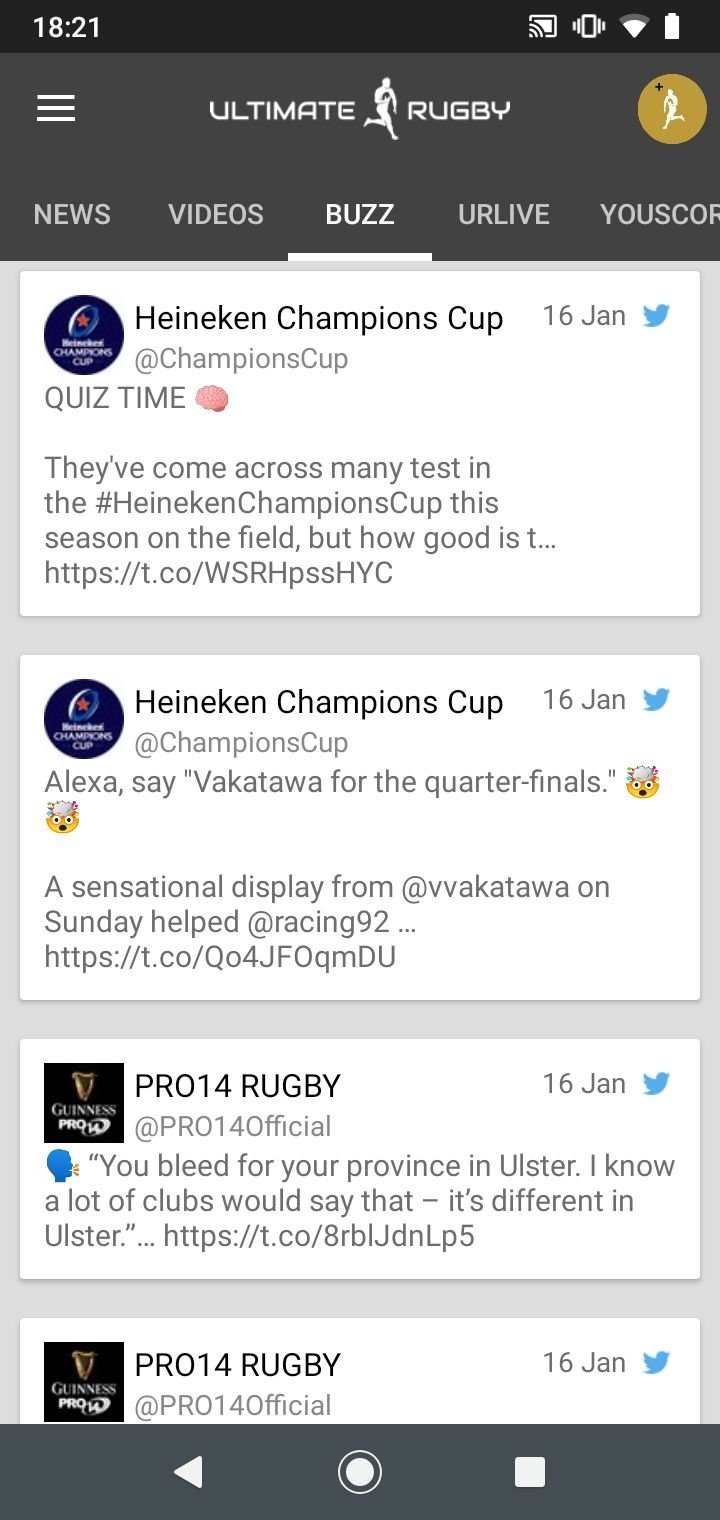Go back using the system back button
720x1520 pixels.
[188, 1472]
